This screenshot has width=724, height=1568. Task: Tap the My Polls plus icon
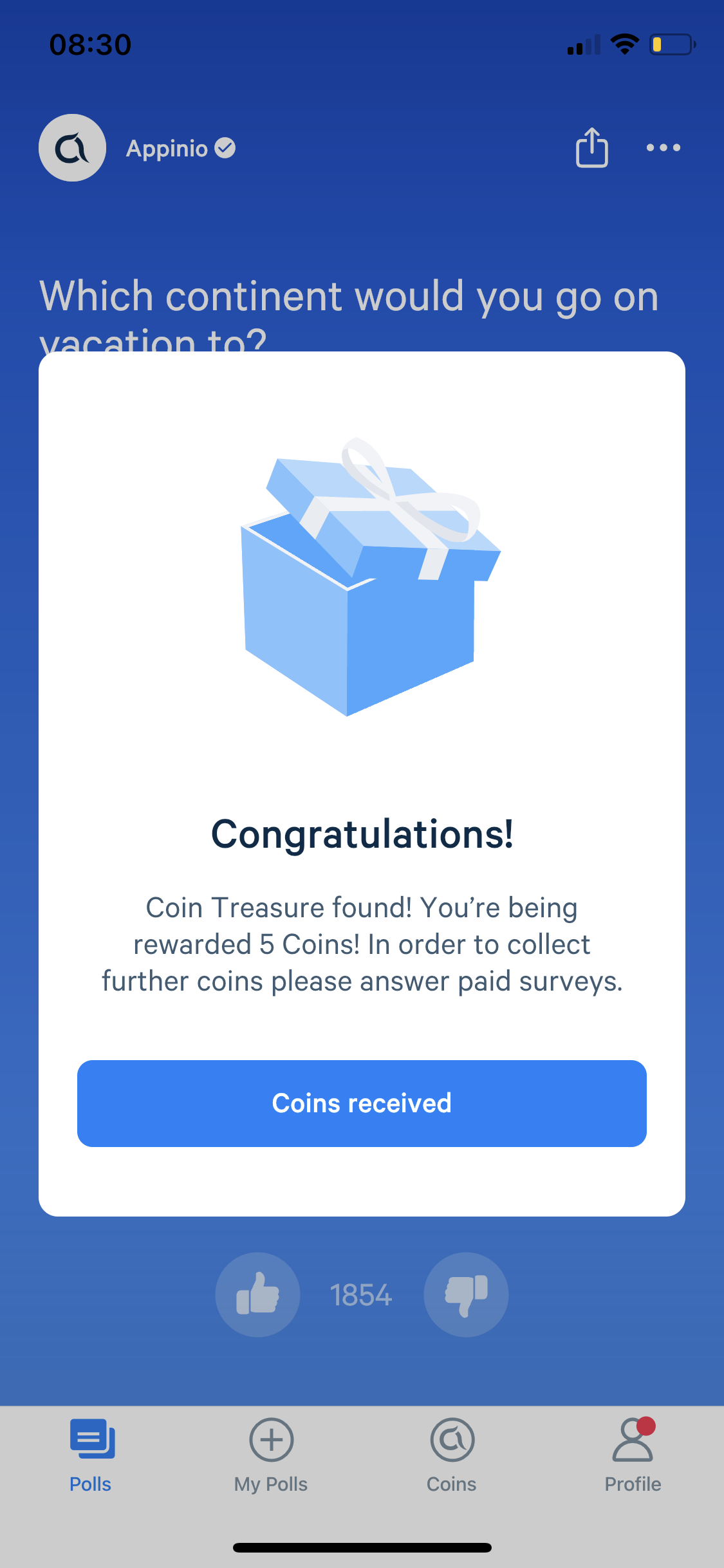pyautogui.click(x=270, y=1440)
